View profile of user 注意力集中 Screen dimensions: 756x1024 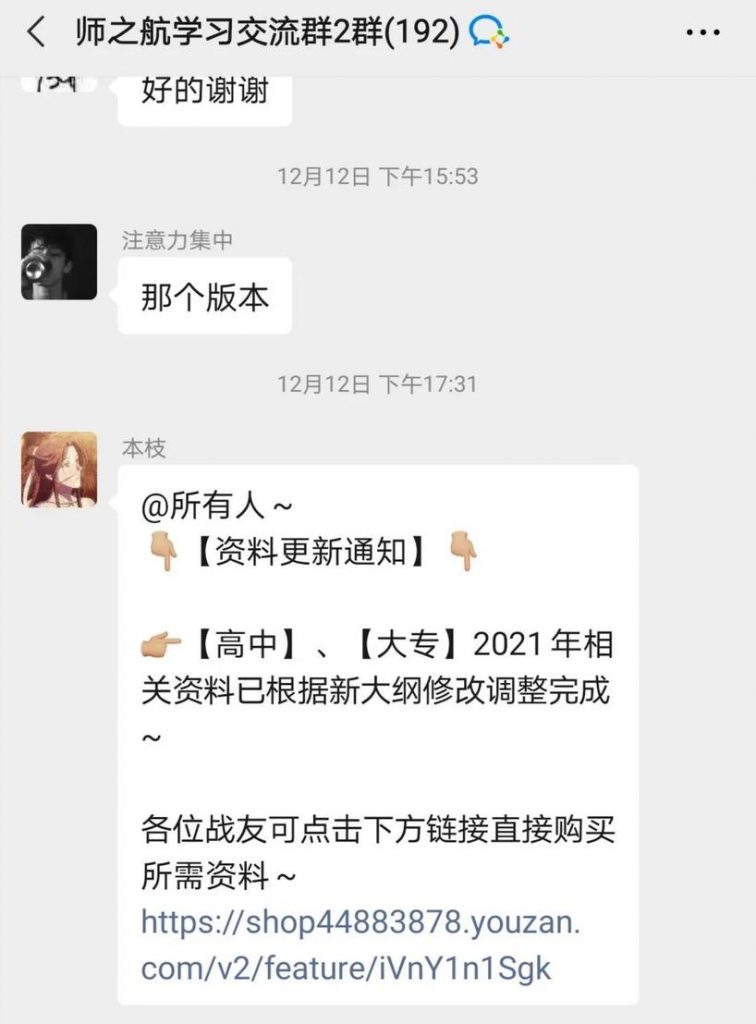click(59, 262)
